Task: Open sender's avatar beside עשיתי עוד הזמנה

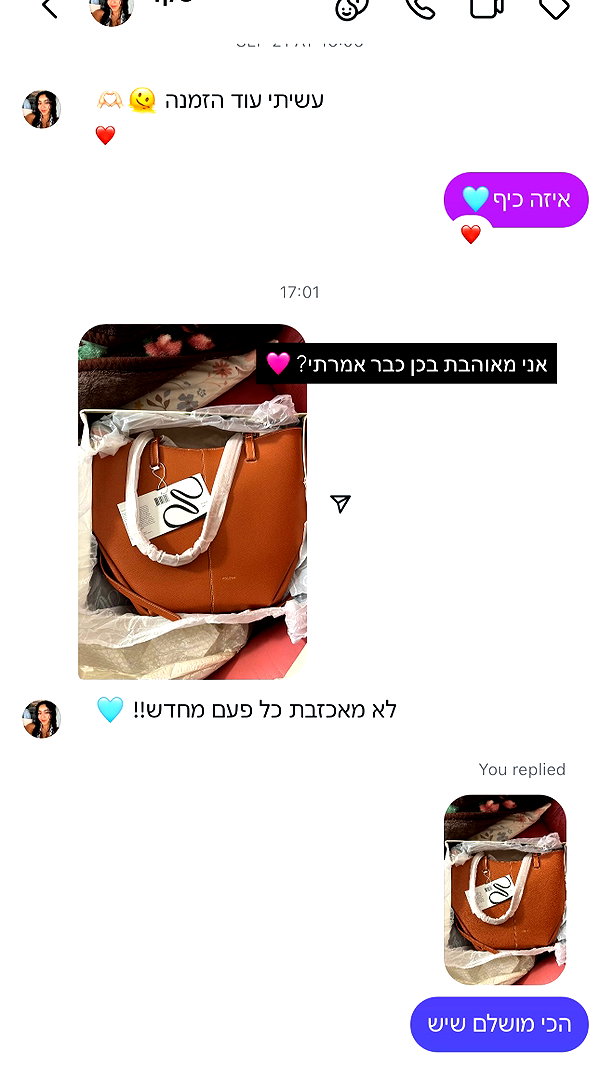Action: point(41,109)
